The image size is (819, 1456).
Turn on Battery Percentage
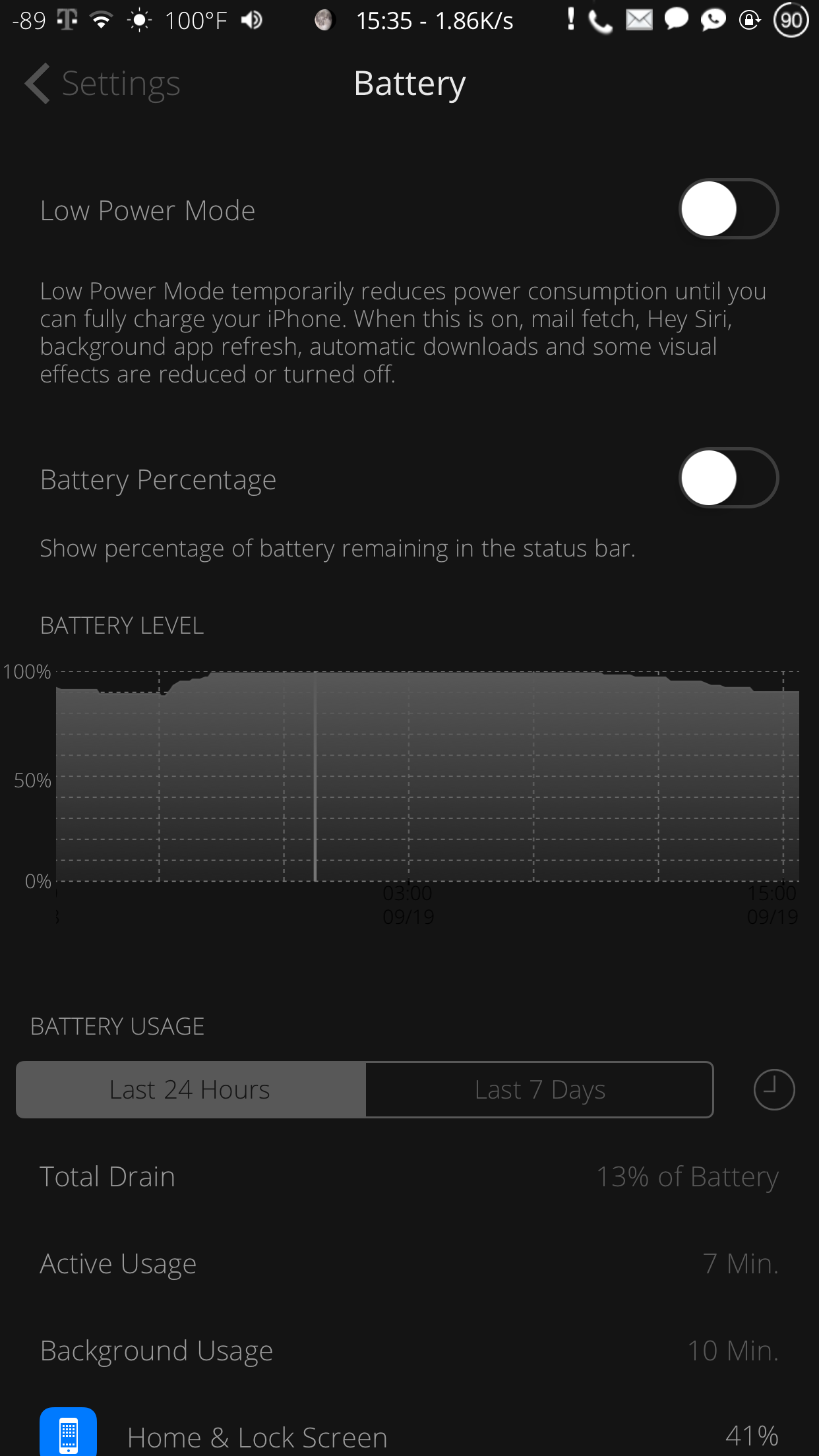point(728,478)
